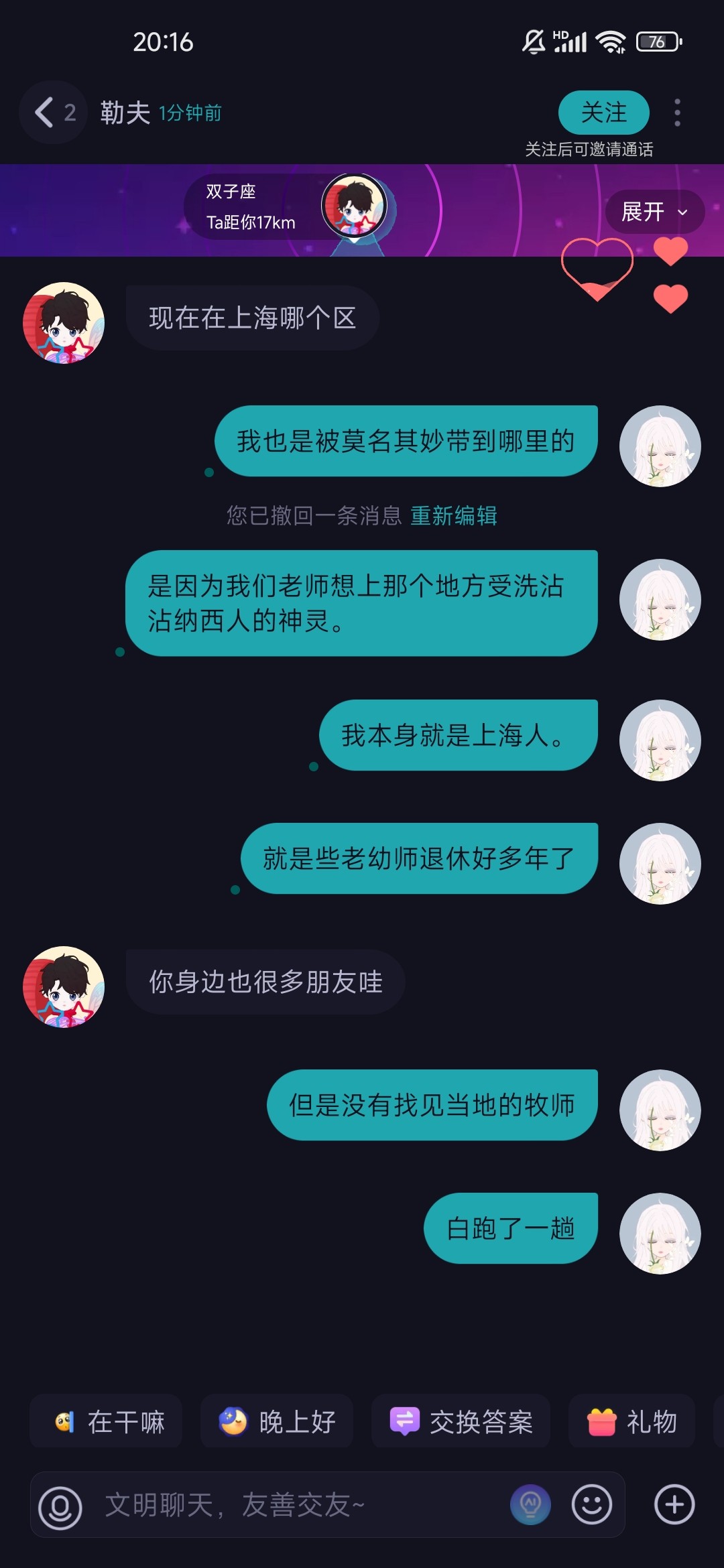Open 勒夫's avatar beside 现在在上海哪个区
Image resolution: width=724 pixels, height=1568 pixels.
[x=64, y=322]
